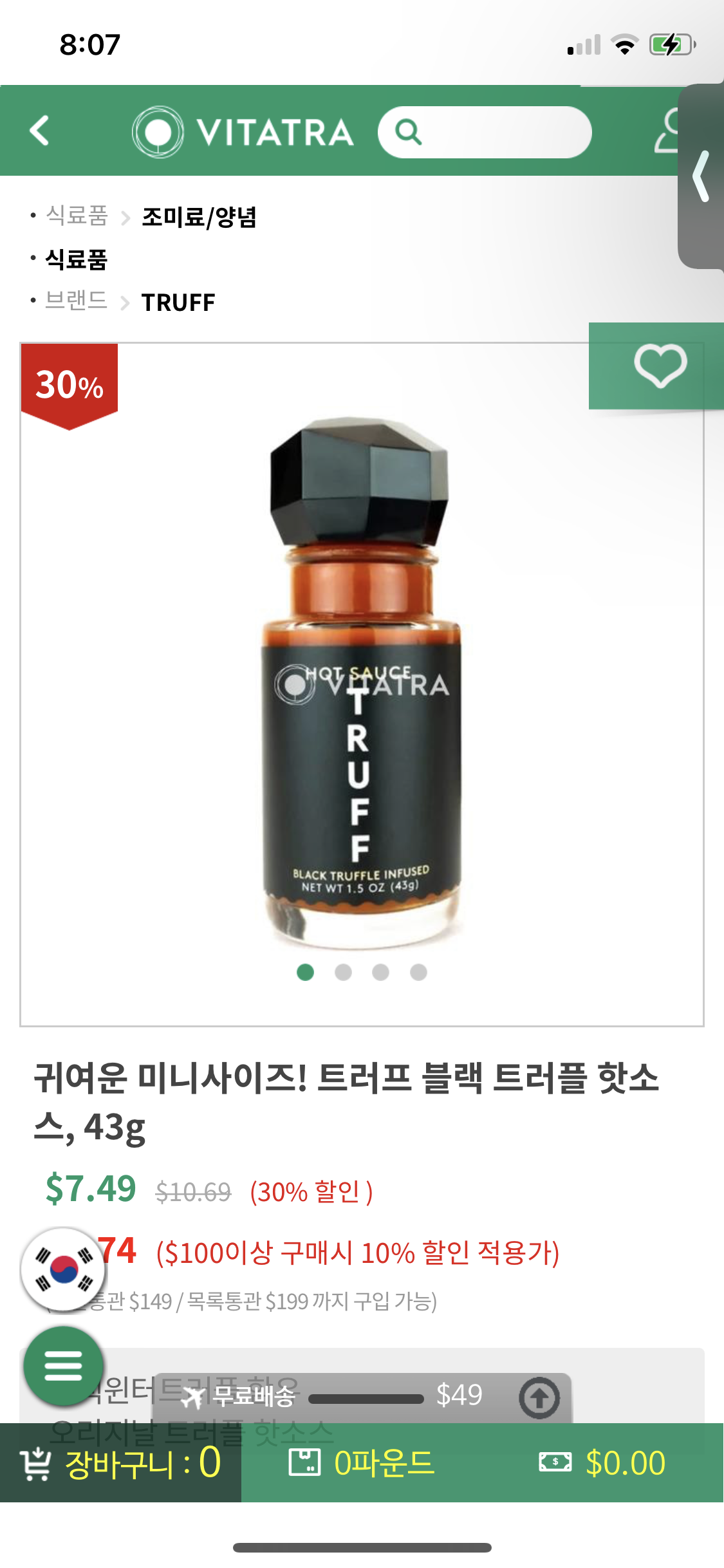View the 0파운드 weight total

(362, 1463)
